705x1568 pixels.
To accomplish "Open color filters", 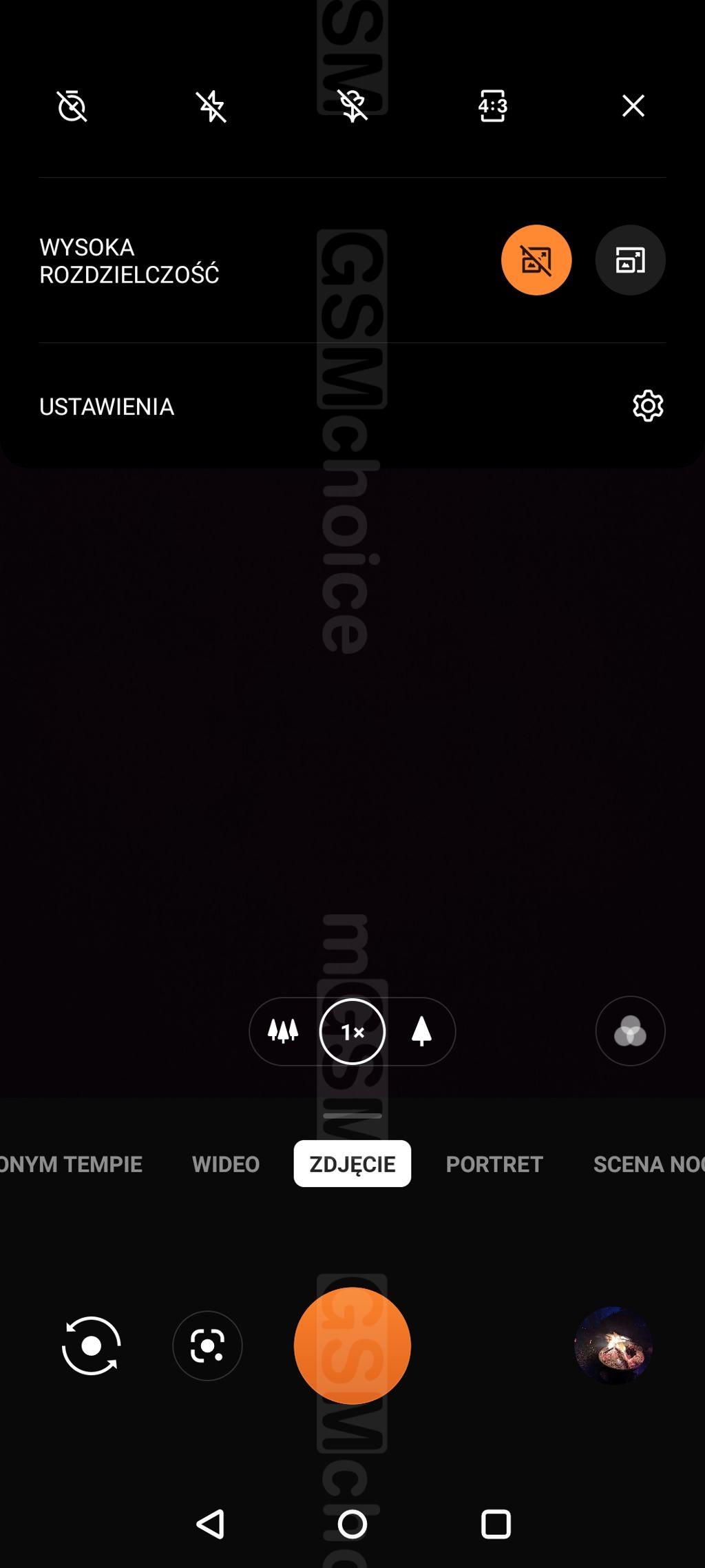I will click(x=630, y=1031).
